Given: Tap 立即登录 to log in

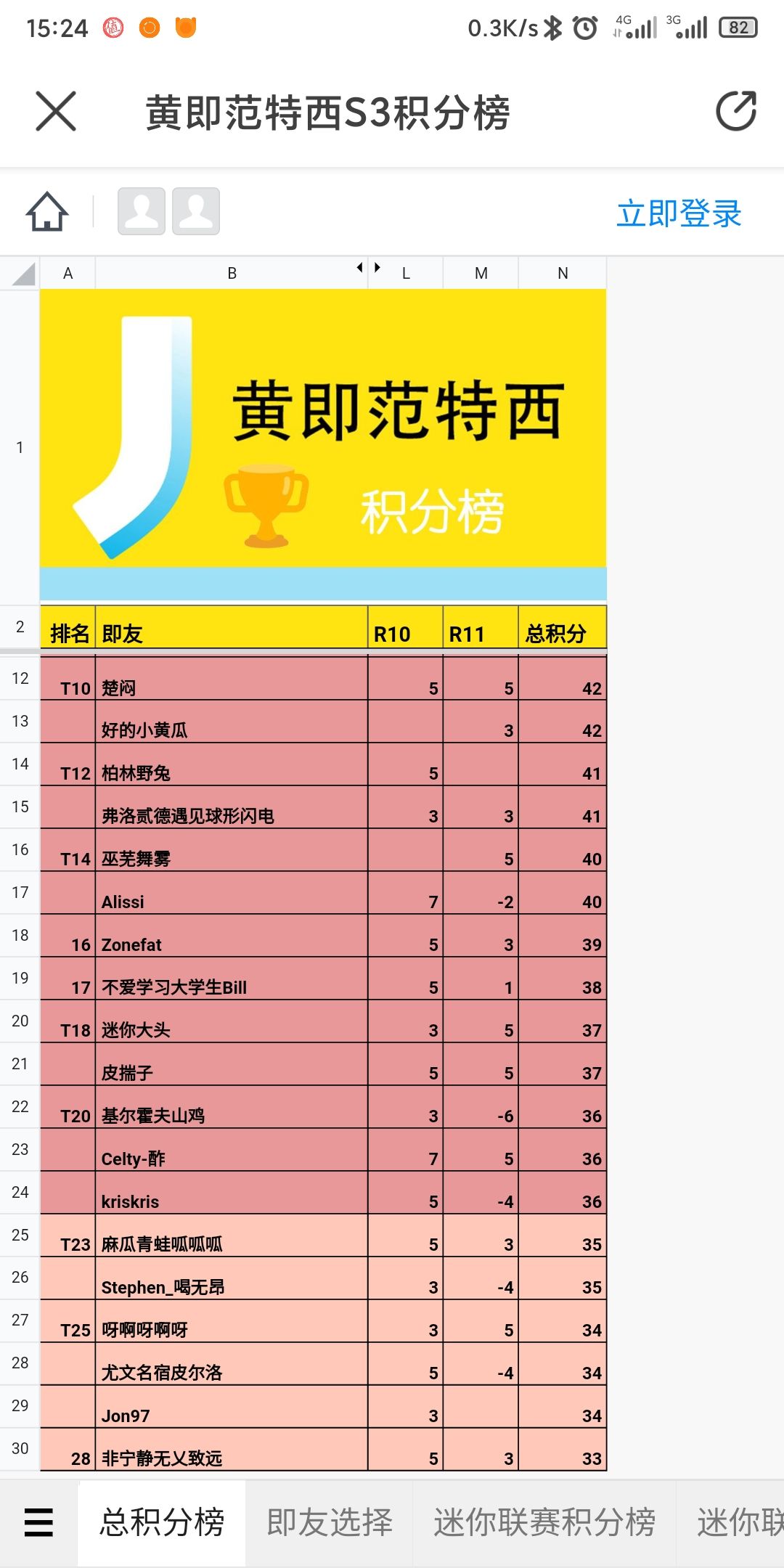Looking at the screenshot, I should [x=679, y=213].
